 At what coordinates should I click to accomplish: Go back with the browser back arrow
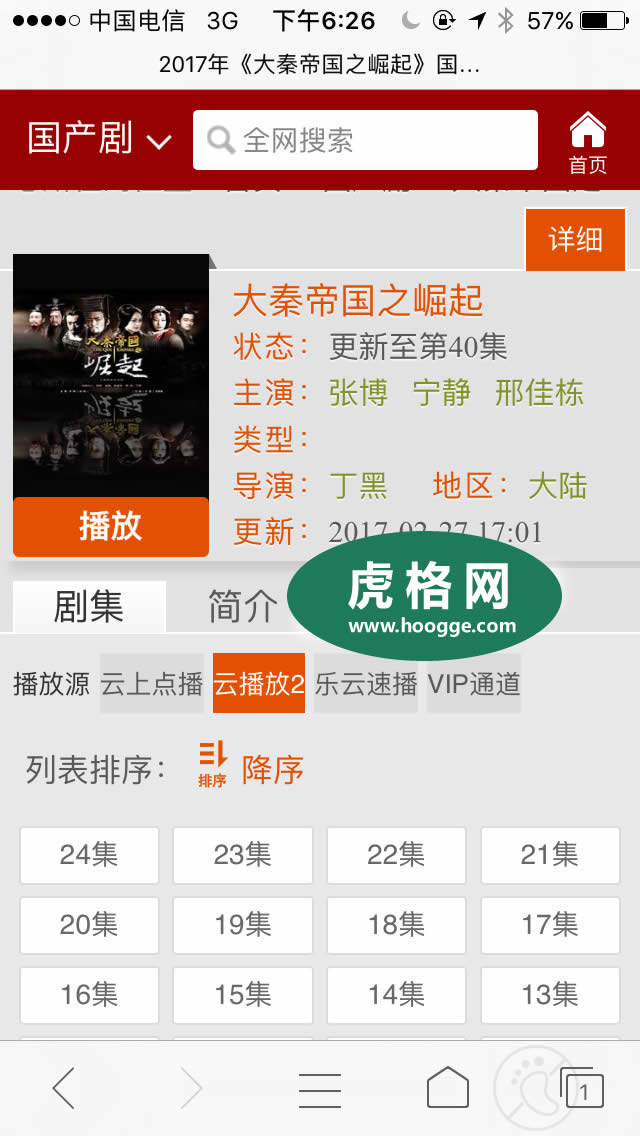pyautogui.click(x=64, y=1088)
